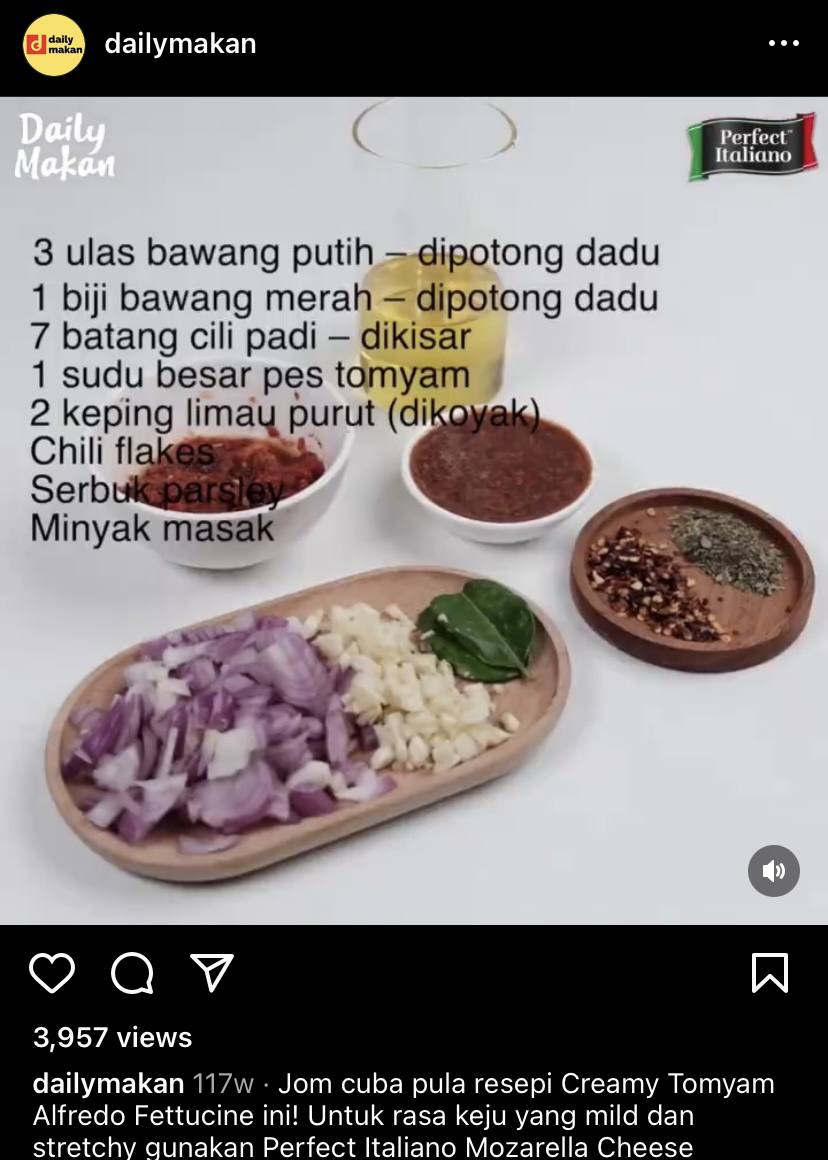The width and height of the screenshot is (828, 1160).
Task: Share this post via paper plane
Action: 211,973
